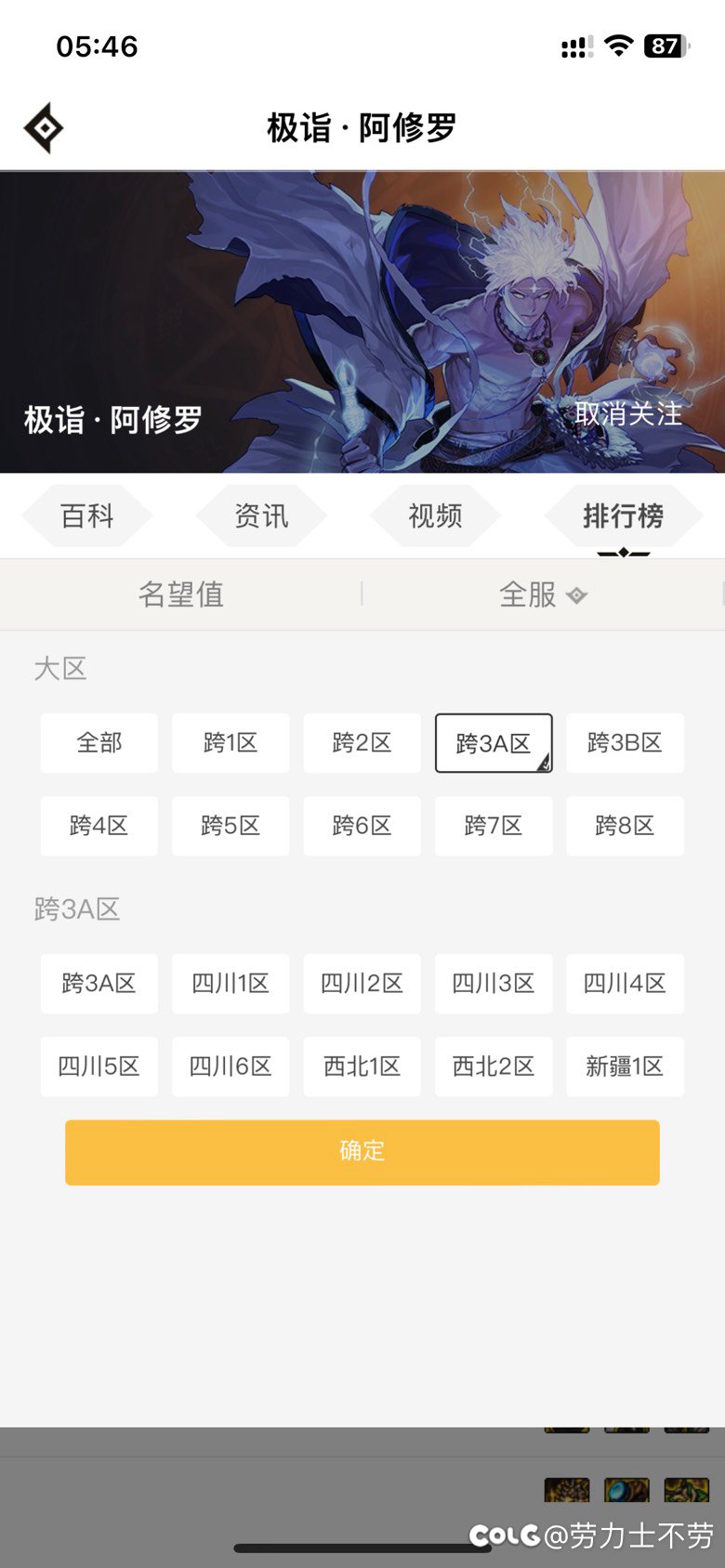725x1568 pixels.
Task: Pick the 跨5区 region
Action: click(x=231, y=826)
